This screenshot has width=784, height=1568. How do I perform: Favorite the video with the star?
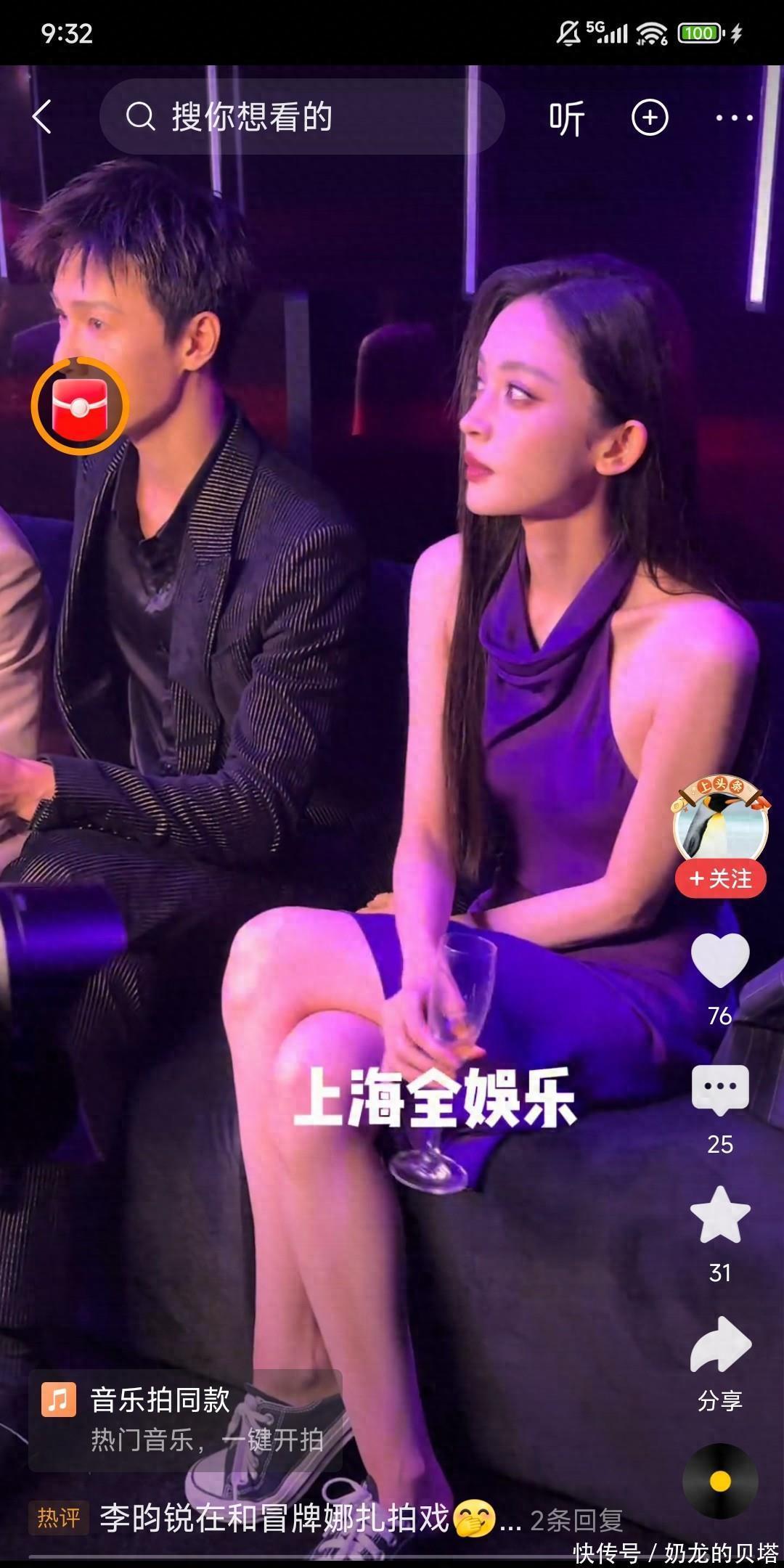pos(720,1217)
